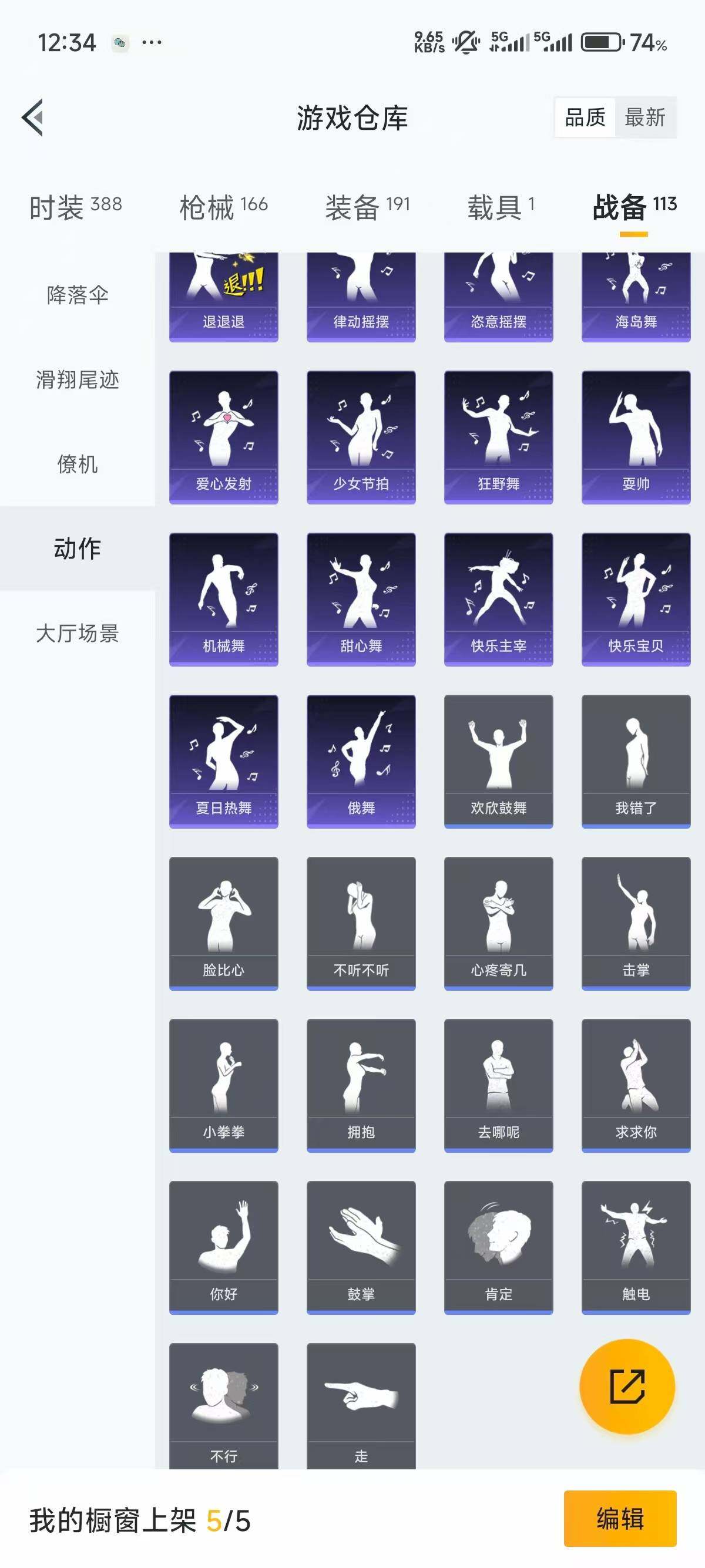This screenshot has width=705, height=1568.
Task: Toggle sorting to 品质 quality
Action: 584,119
